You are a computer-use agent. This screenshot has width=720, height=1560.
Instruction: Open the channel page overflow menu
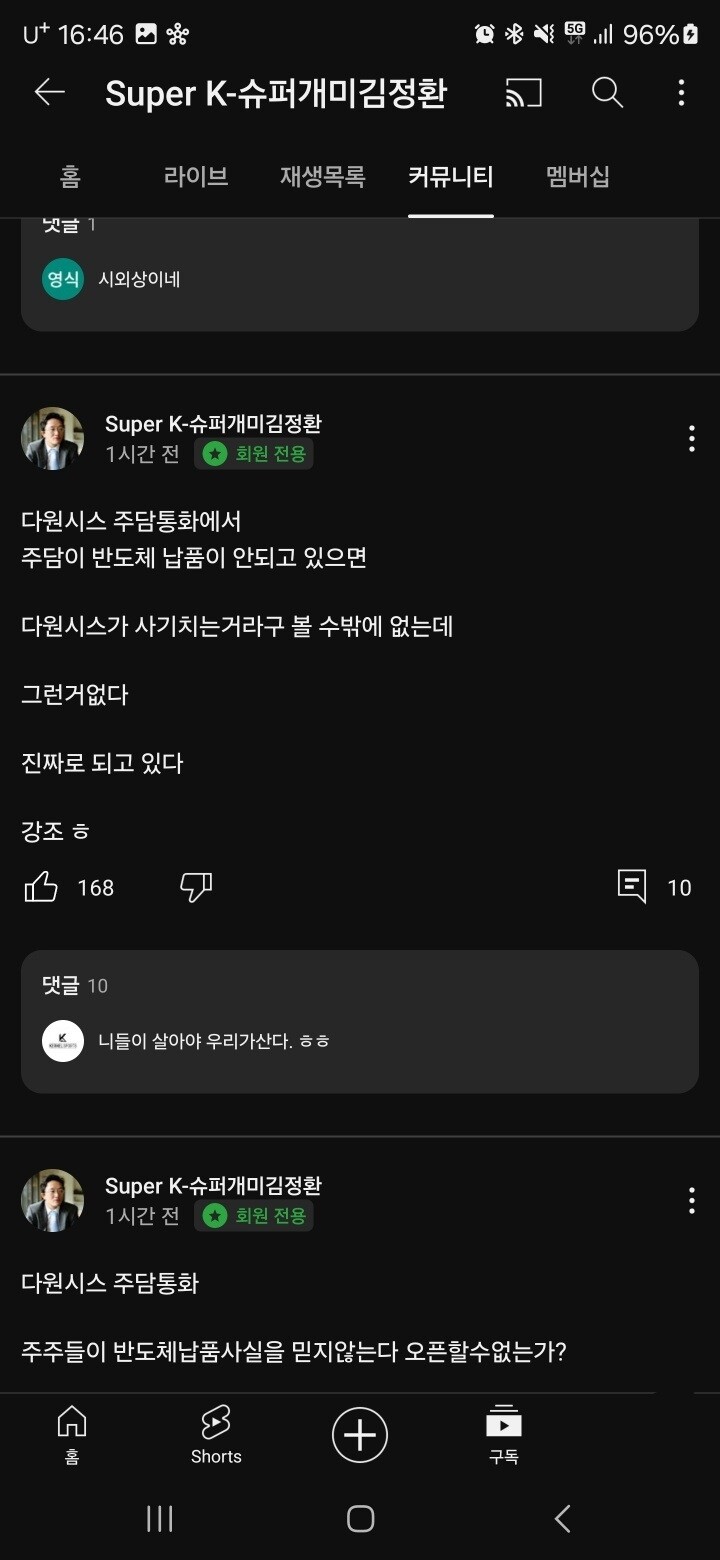point(681,93)
